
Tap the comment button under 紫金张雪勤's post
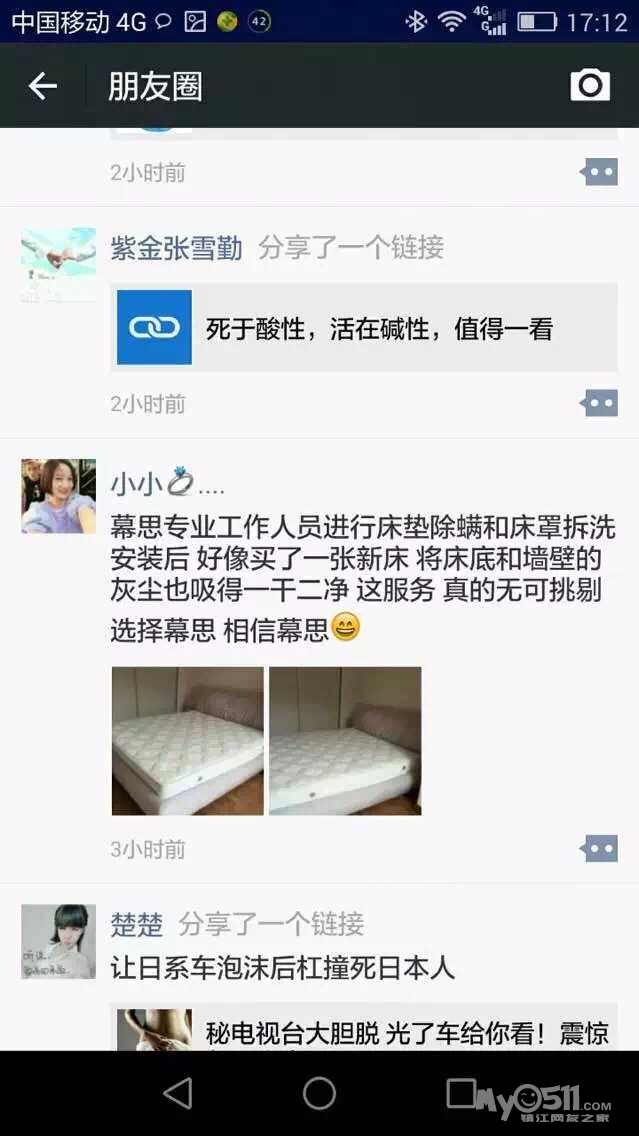599,403
